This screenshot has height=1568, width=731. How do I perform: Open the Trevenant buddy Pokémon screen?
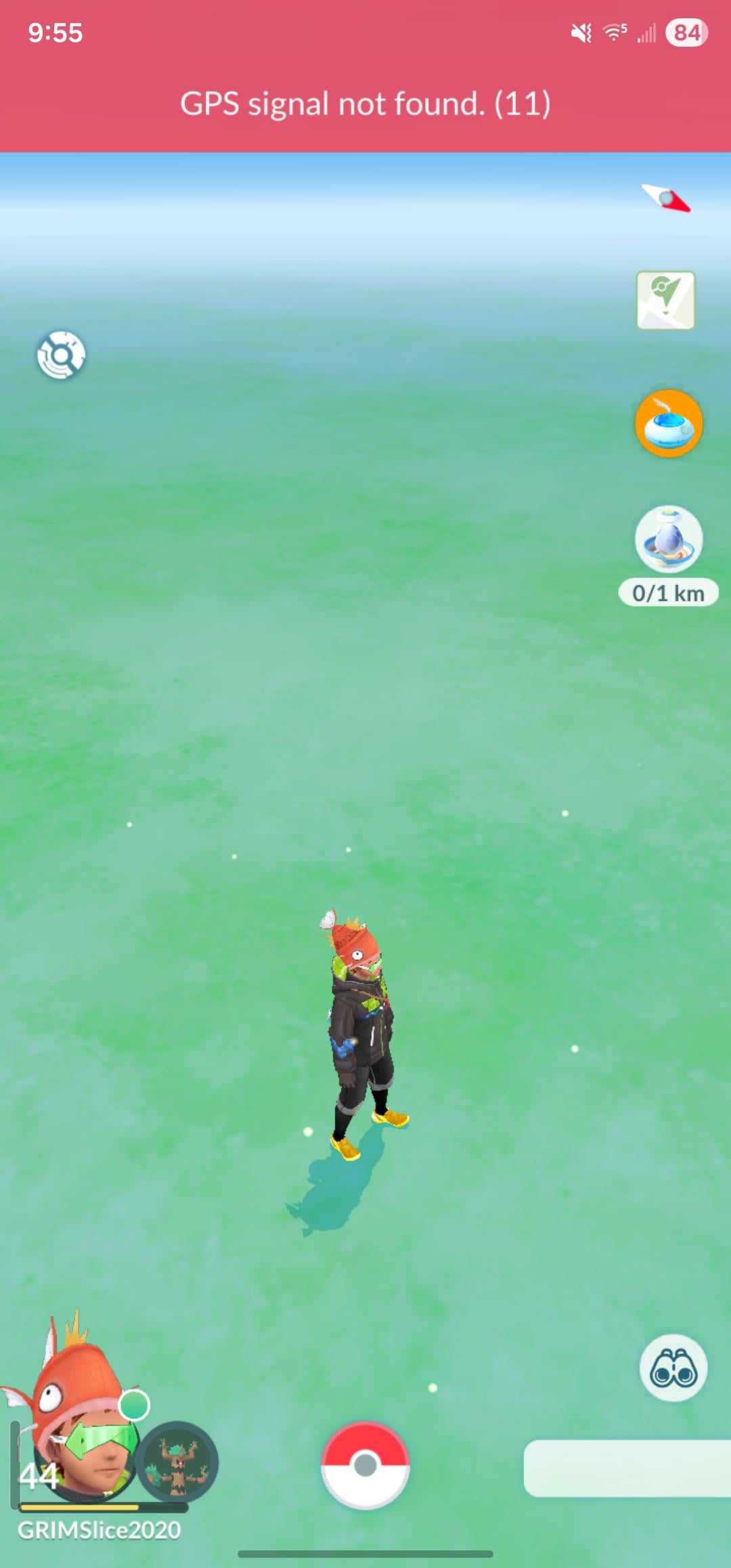click(x=177, y=1461)
